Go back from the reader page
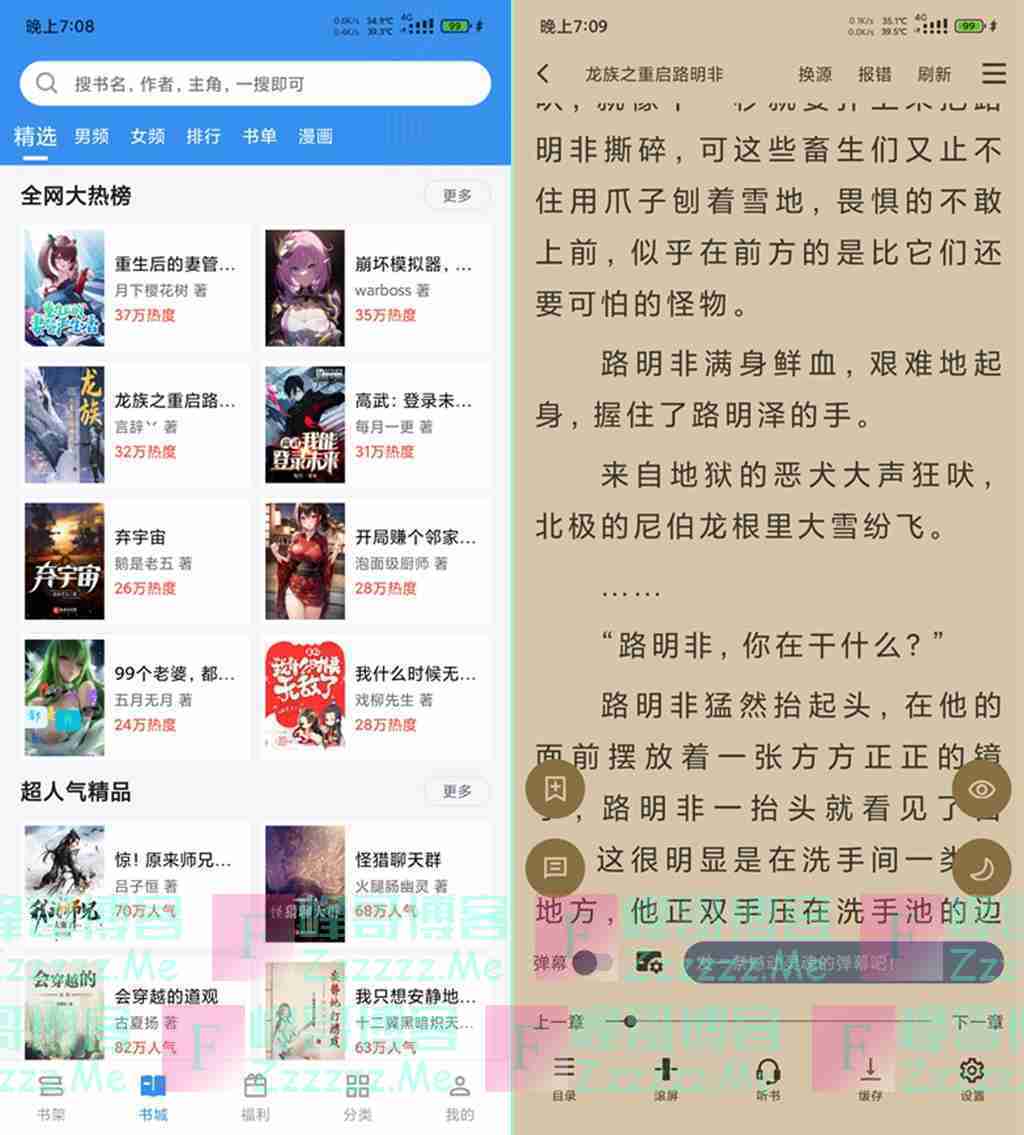 pyautogui.click(x=543, y=74)
